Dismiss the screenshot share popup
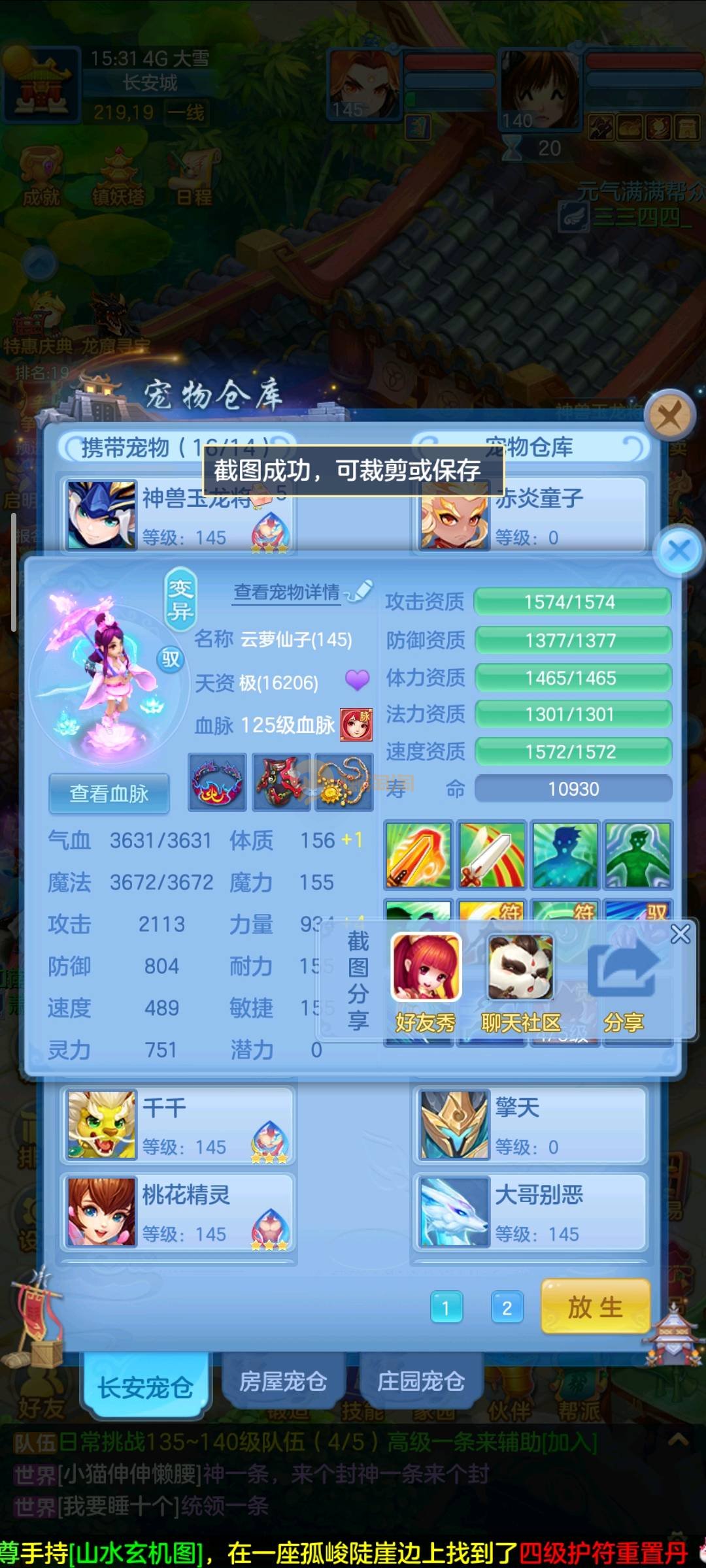 681,935
